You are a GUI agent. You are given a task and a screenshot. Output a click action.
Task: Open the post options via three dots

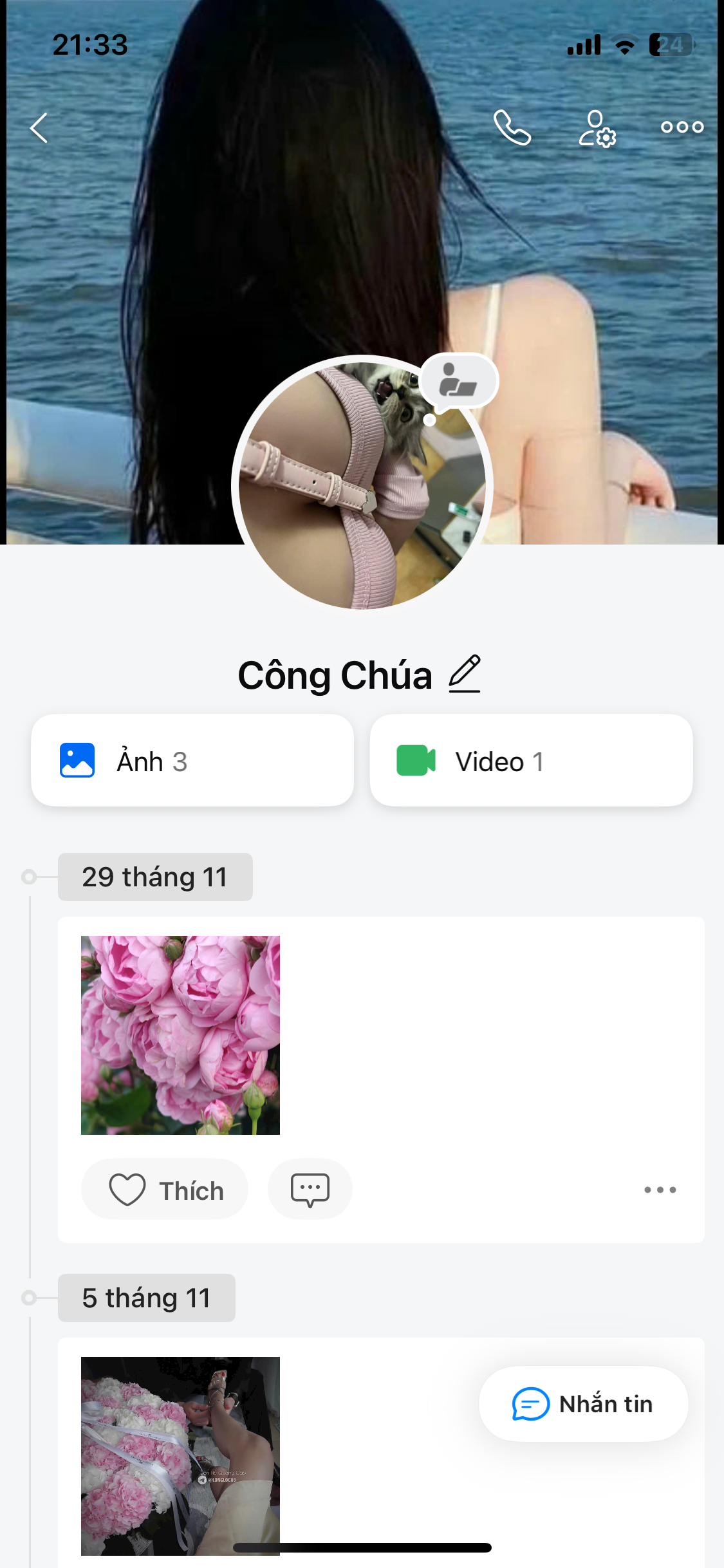pyautogui.click(x=660, y=1190)
